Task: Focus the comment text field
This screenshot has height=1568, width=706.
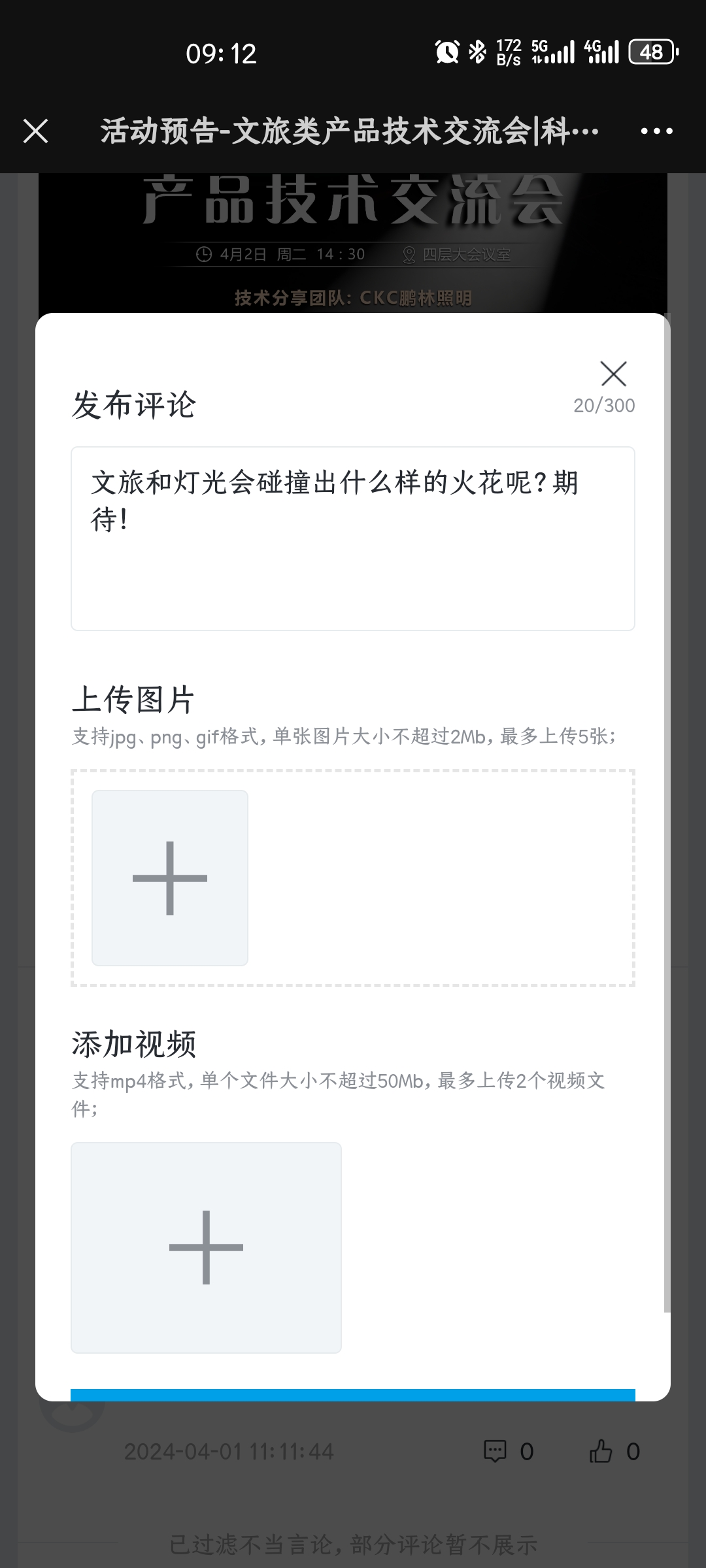Action: (353, 538)
